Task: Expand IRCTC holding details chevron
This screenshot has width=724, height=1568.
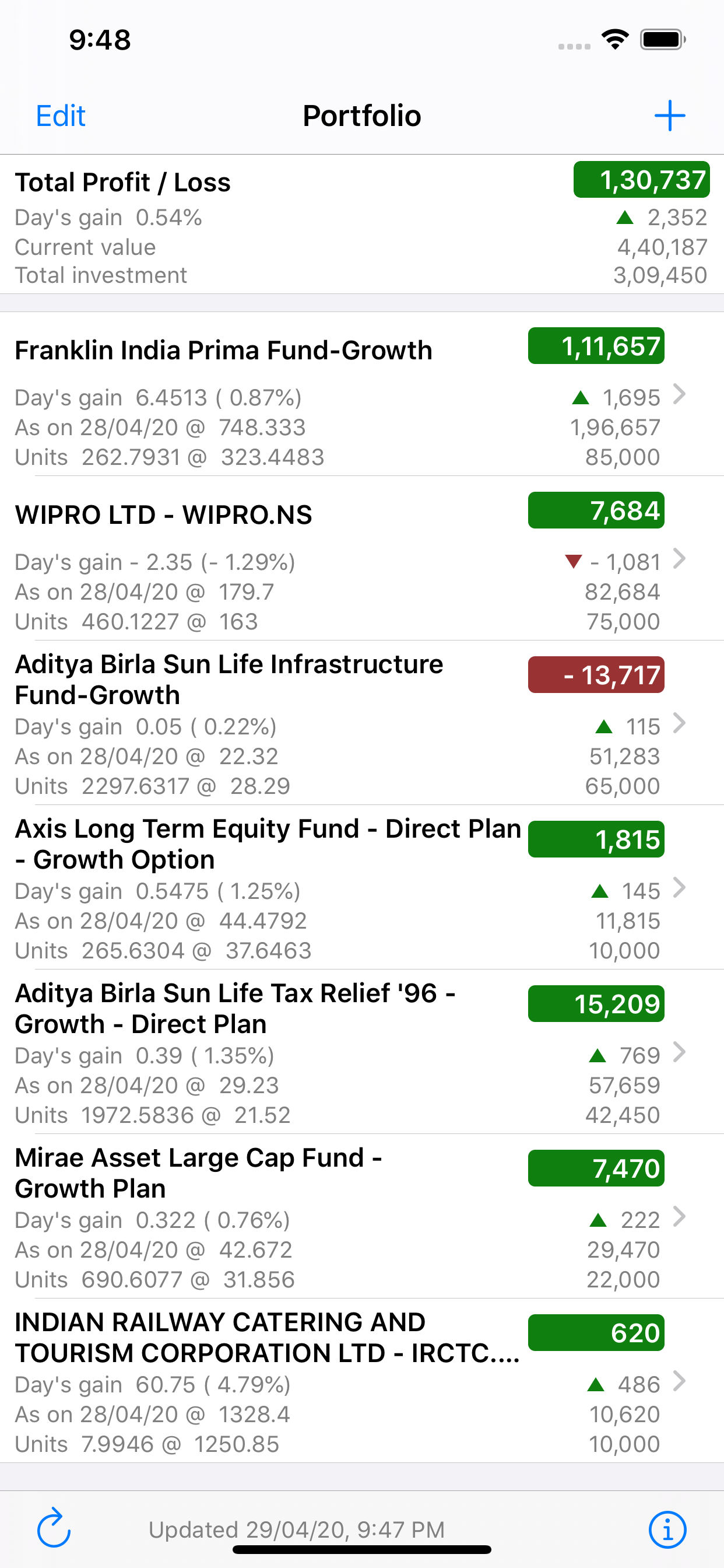Action: coord(680,1382)
